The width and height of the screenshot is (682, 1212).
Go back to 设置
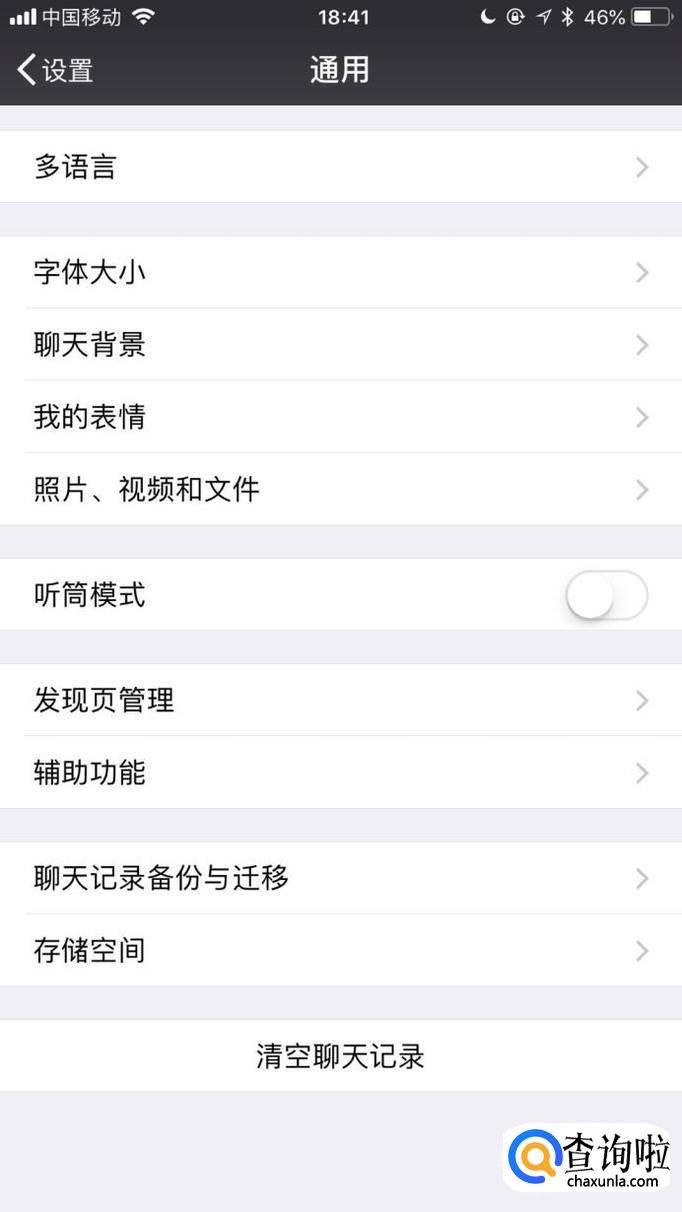[x=56, y=70]
